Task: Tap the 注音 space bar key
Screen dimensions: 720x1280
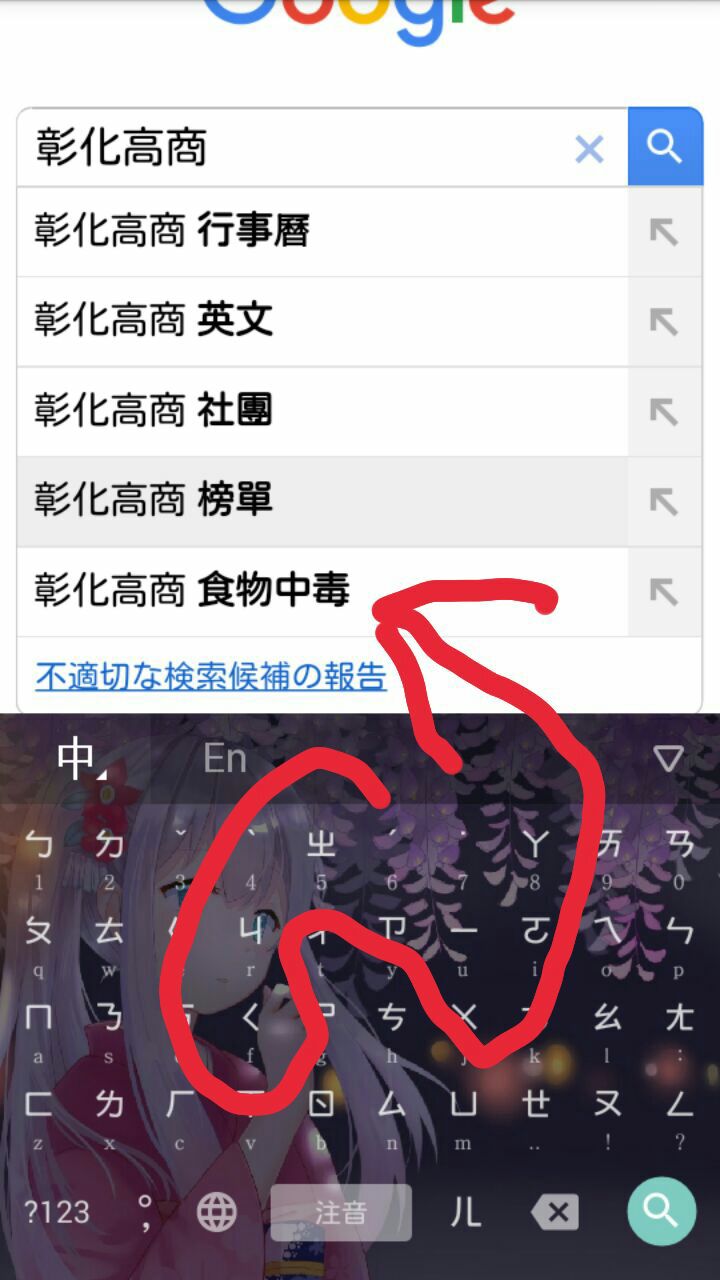Action: tap(340, 1213)
